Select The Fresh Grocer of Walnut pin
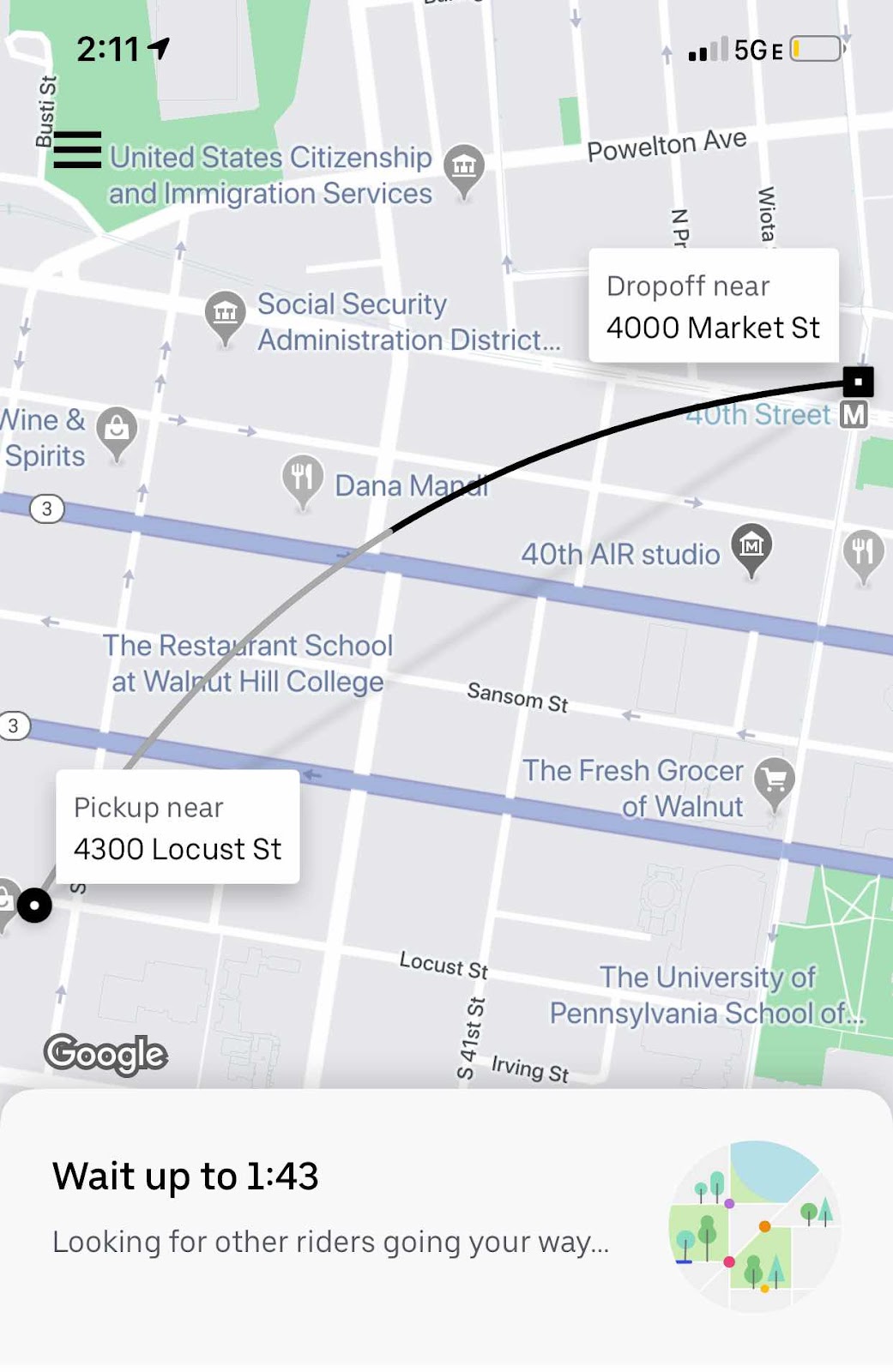The width and height of the screenshot is (893, 1372). tap(774, 779)
